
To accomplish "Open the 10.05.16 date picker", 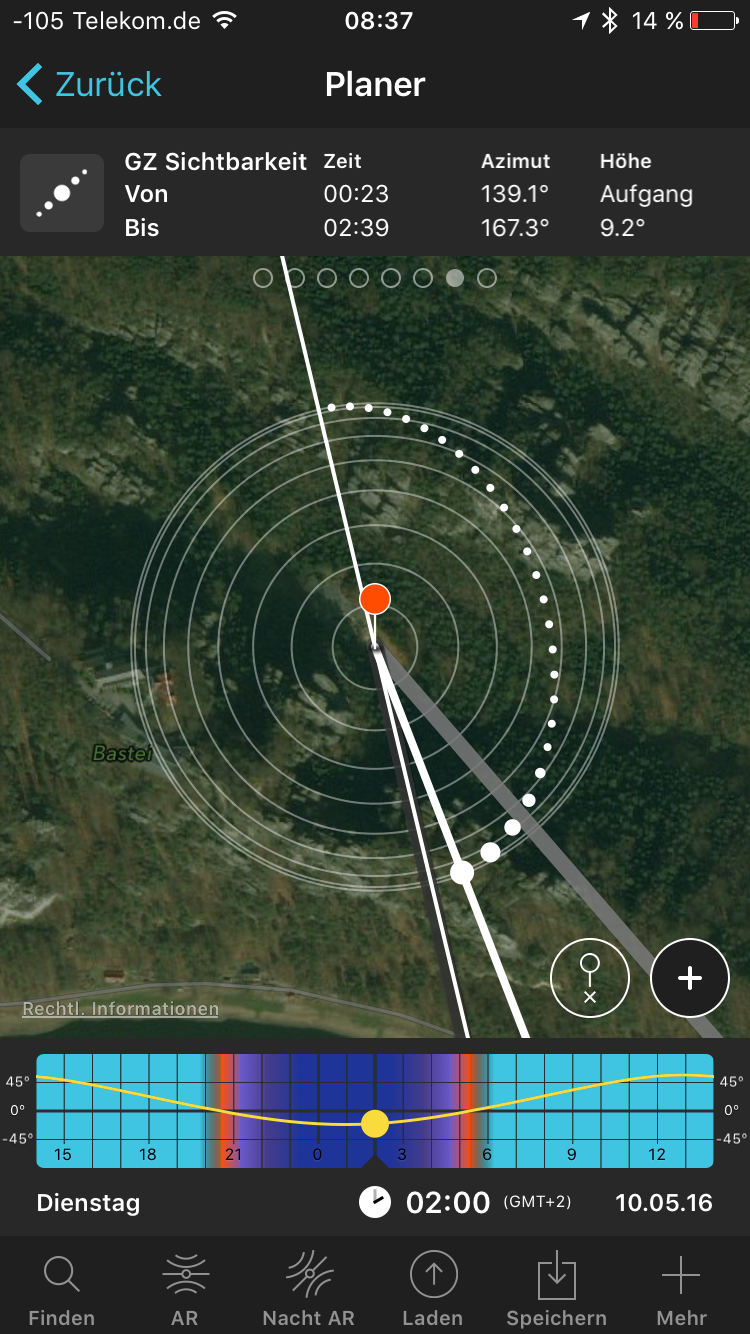I will coord(664,1202).
